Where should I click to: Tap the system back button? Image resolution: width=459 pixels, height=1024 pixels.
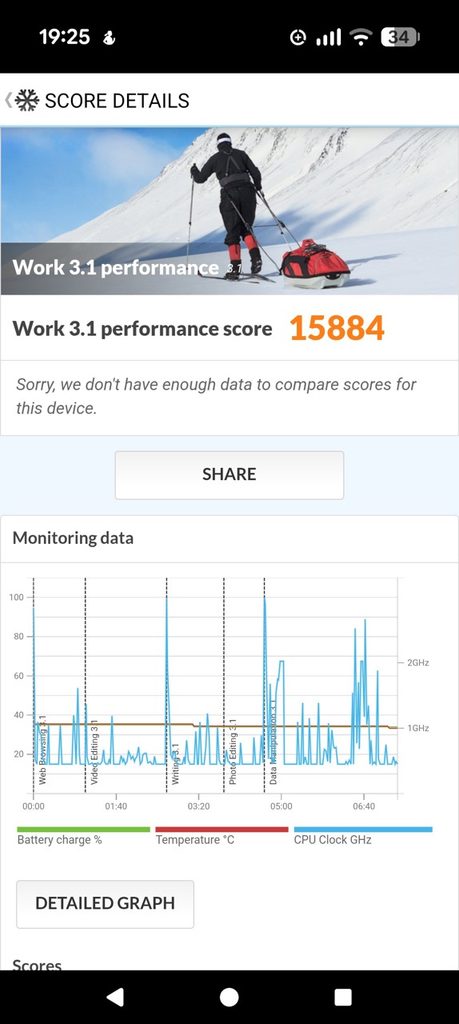(x=115, y=997)
